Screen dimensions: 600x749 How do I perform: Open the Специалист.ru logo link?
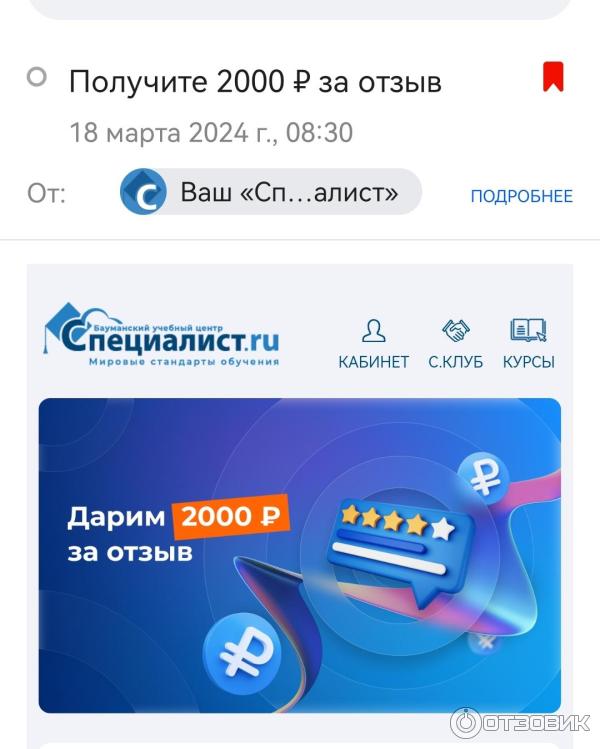[162, 335]
